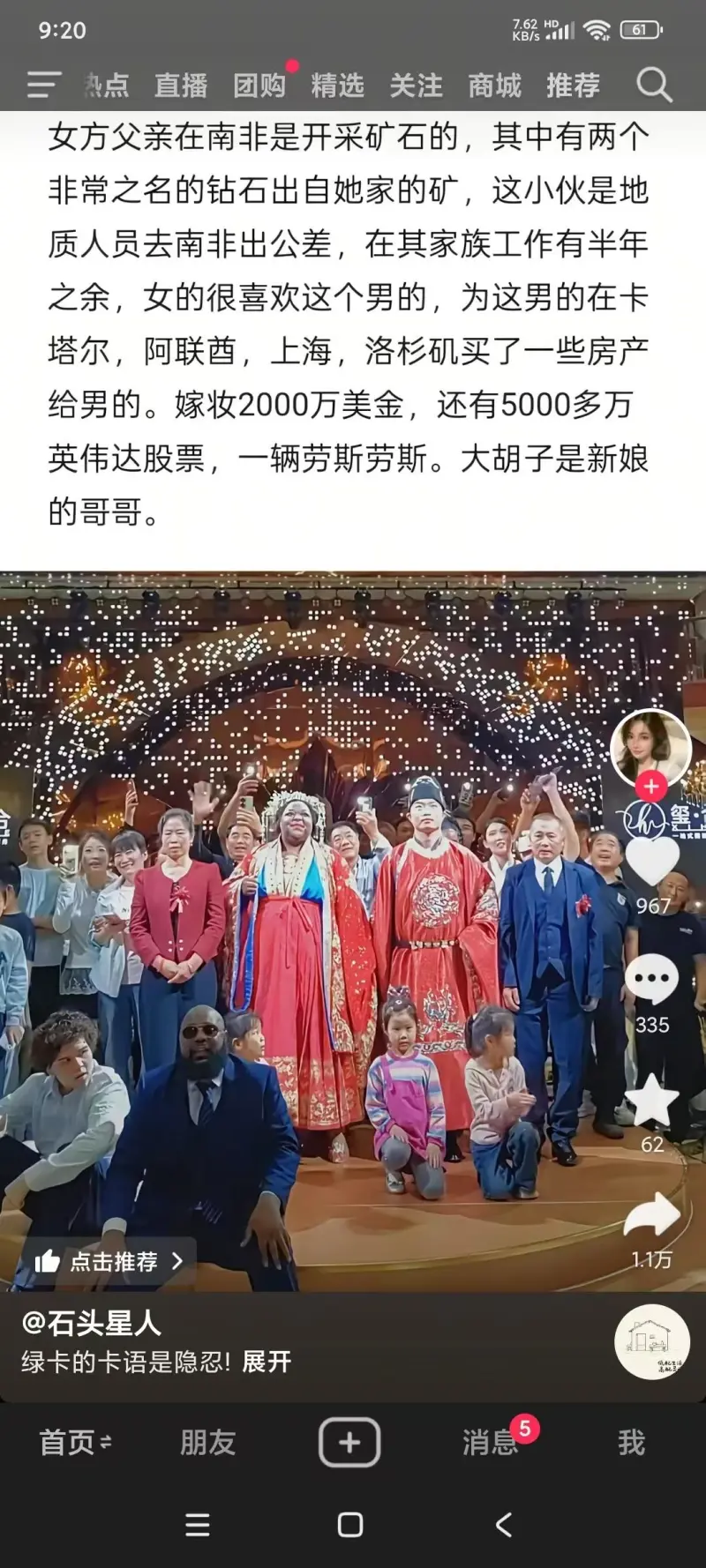Go to the 朋友 tab
The image size is (706, 1568).
click(x=208, y=1443)
